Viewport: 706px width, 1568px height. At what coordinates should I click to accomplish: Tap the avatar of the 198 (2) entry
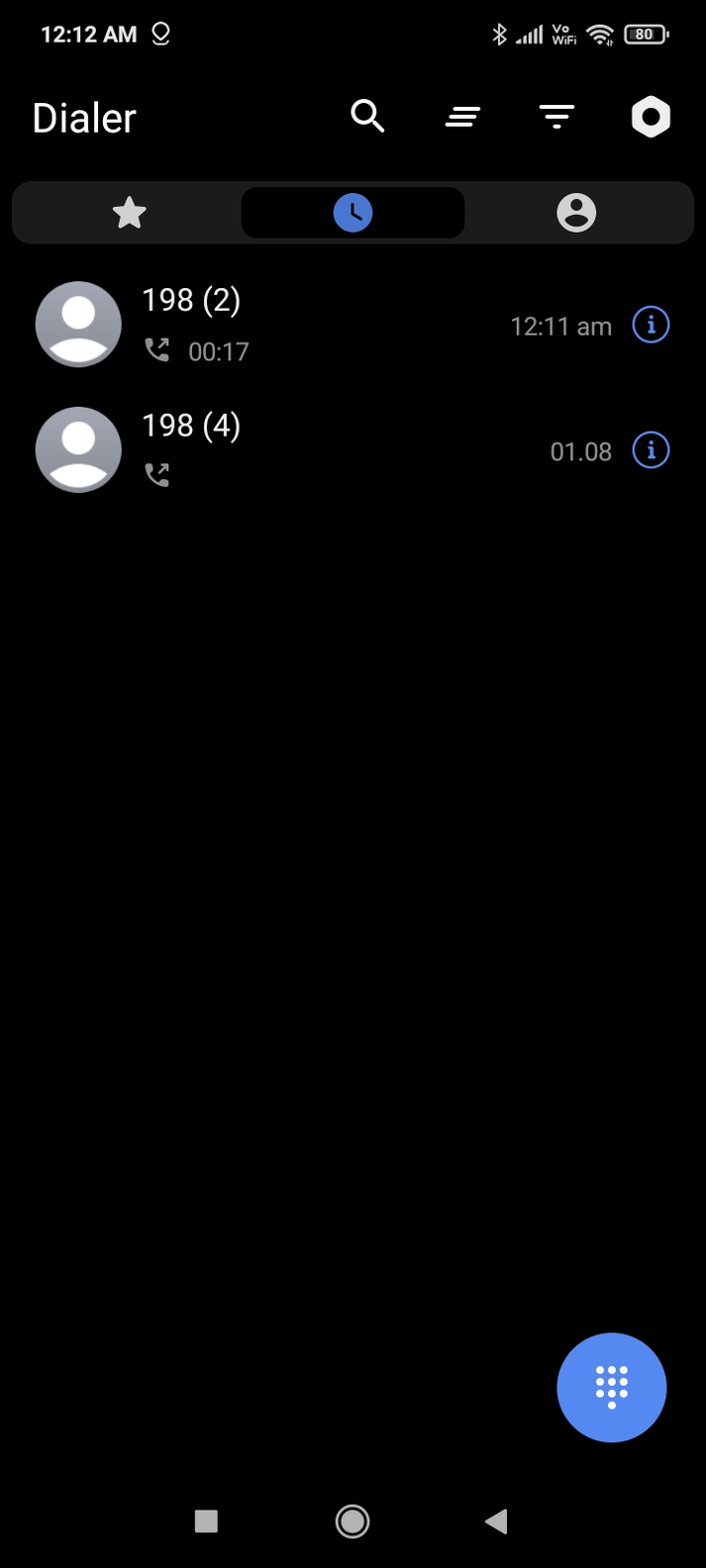coord(78,325)
